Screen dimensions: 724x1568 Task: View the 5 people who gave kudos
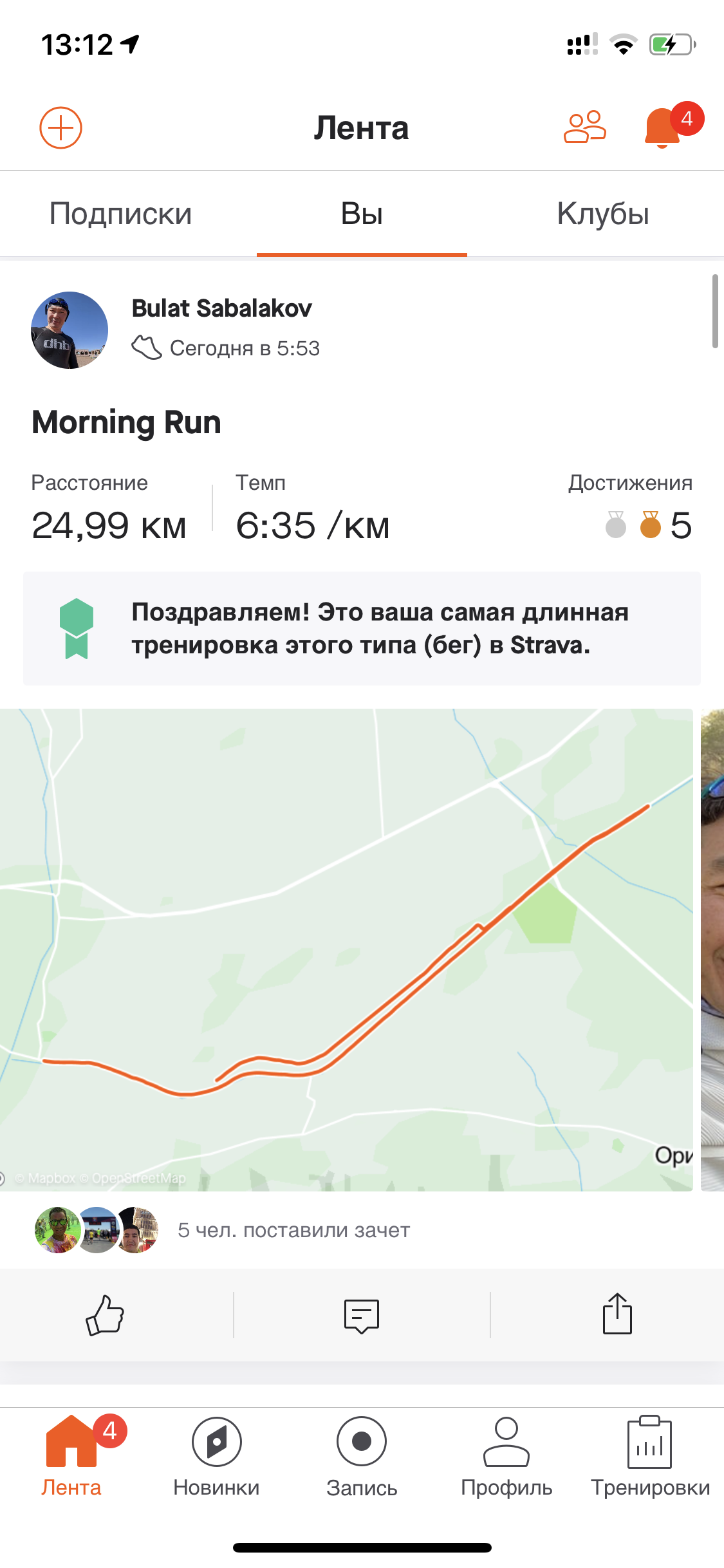coord(293,1230)
